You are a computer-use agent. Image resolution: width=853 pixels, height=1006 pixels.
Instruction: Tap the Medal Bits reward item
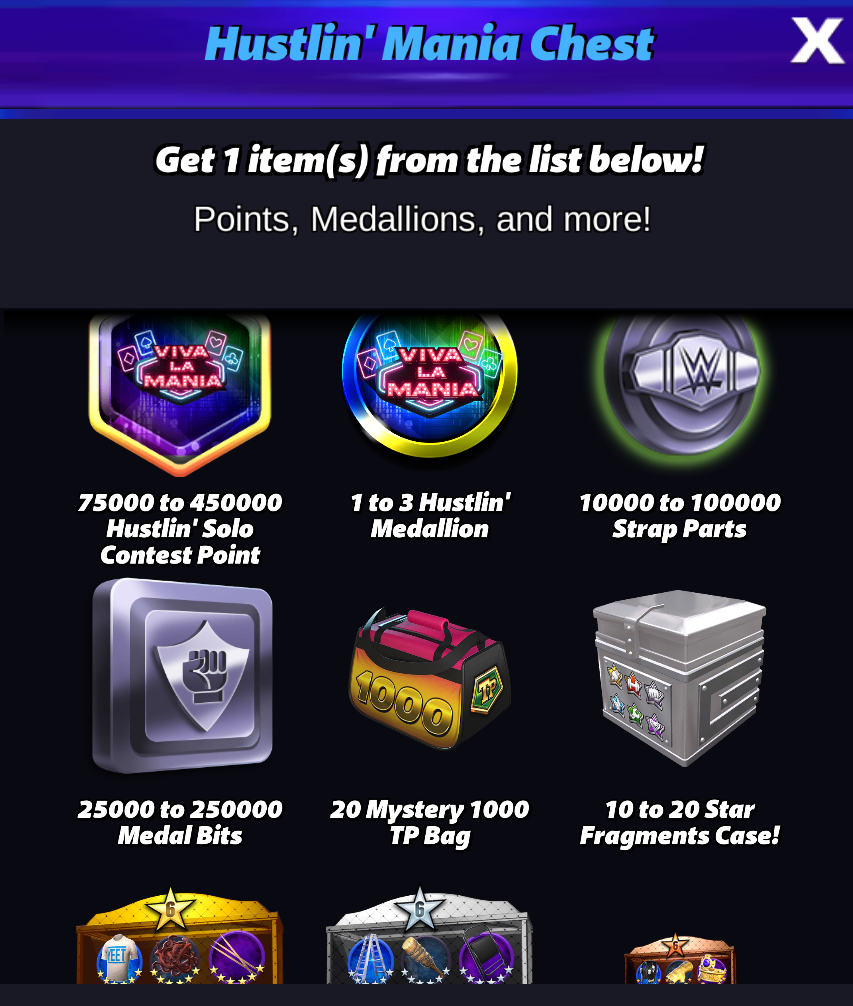click(181, 676)
